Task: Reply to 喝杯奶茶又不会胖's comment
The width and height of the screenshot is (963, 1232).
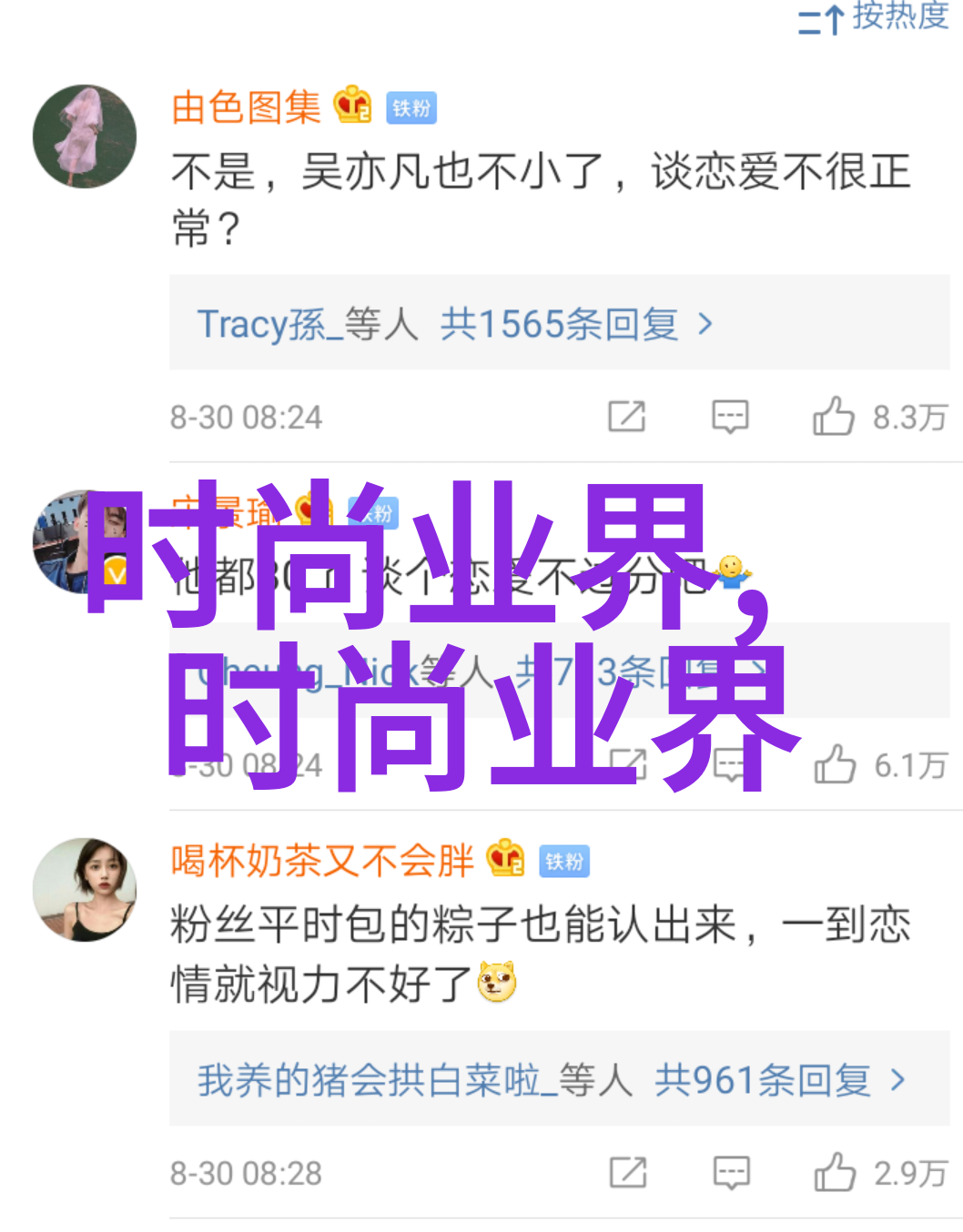Action: 731,1173
